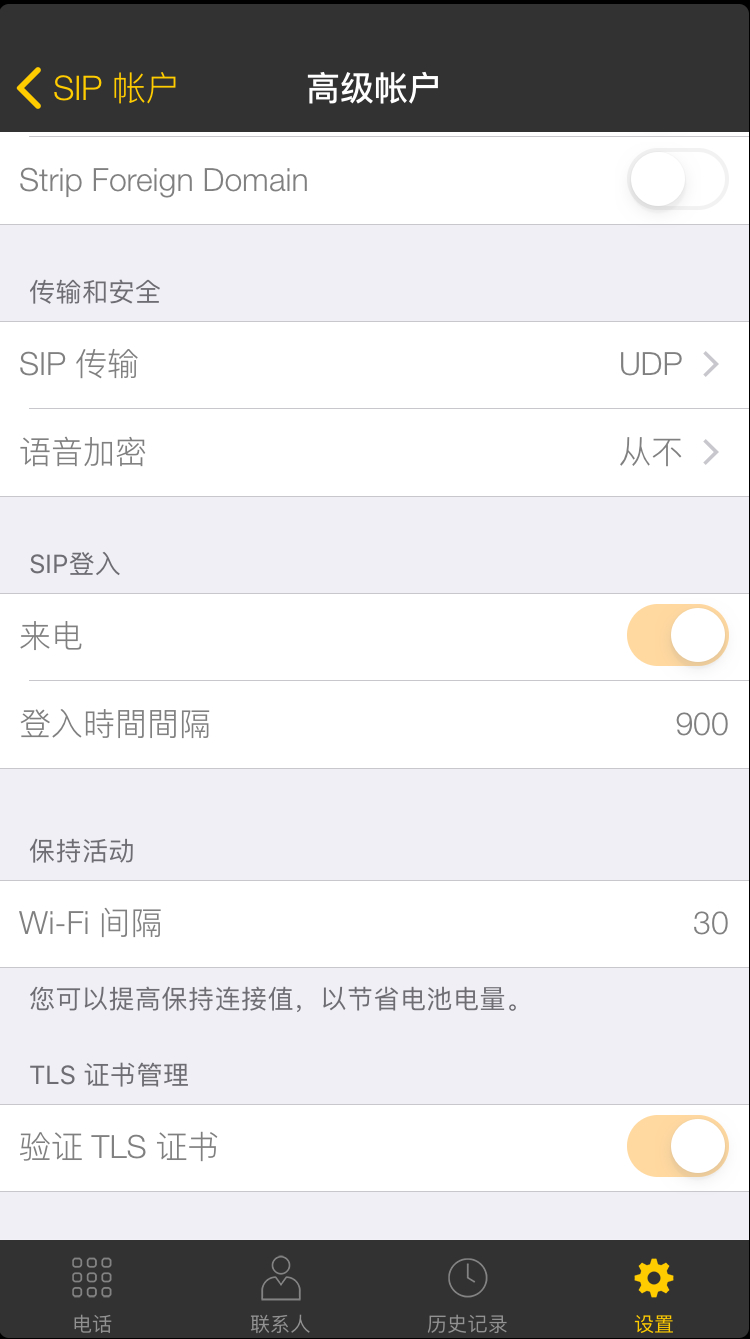Disable 验证 TLS 证书 switch

click(677, 1146)
